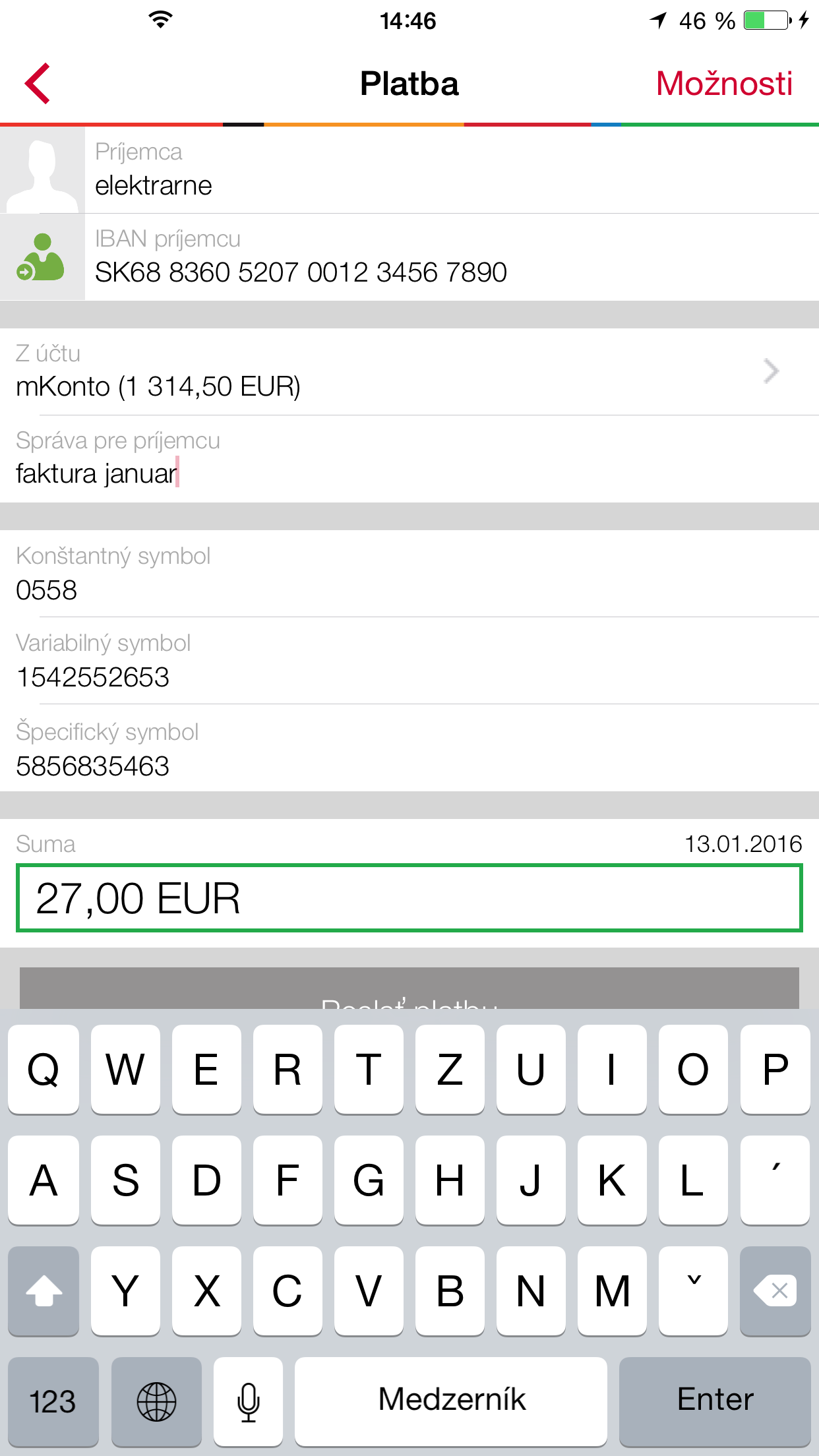Change the payment date 13.01.2016
Image resolution: width=819 pixels, height=1456 pixels.
click(743, 844)
